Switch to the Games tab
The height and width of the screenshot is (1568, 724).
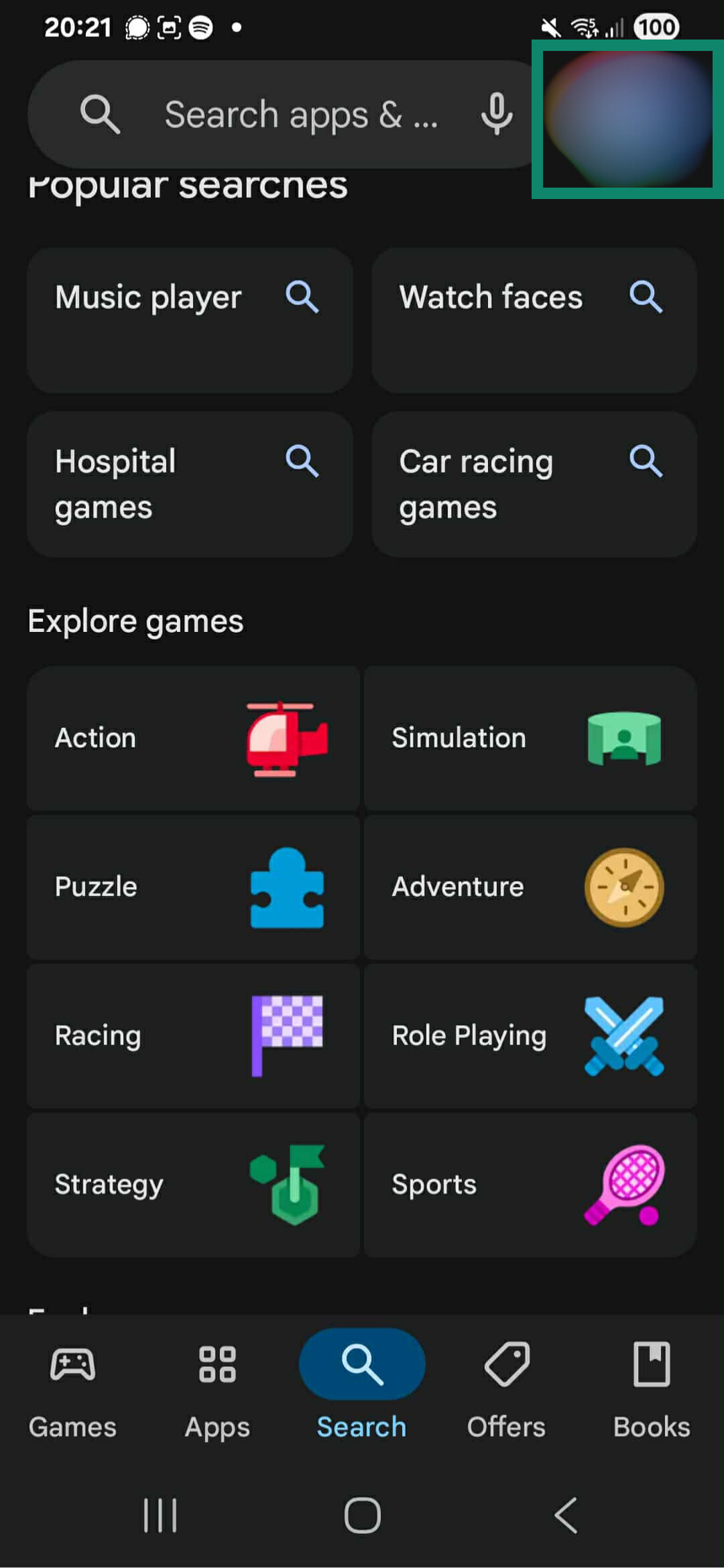pyautogui.click(x=72, y=1394)
